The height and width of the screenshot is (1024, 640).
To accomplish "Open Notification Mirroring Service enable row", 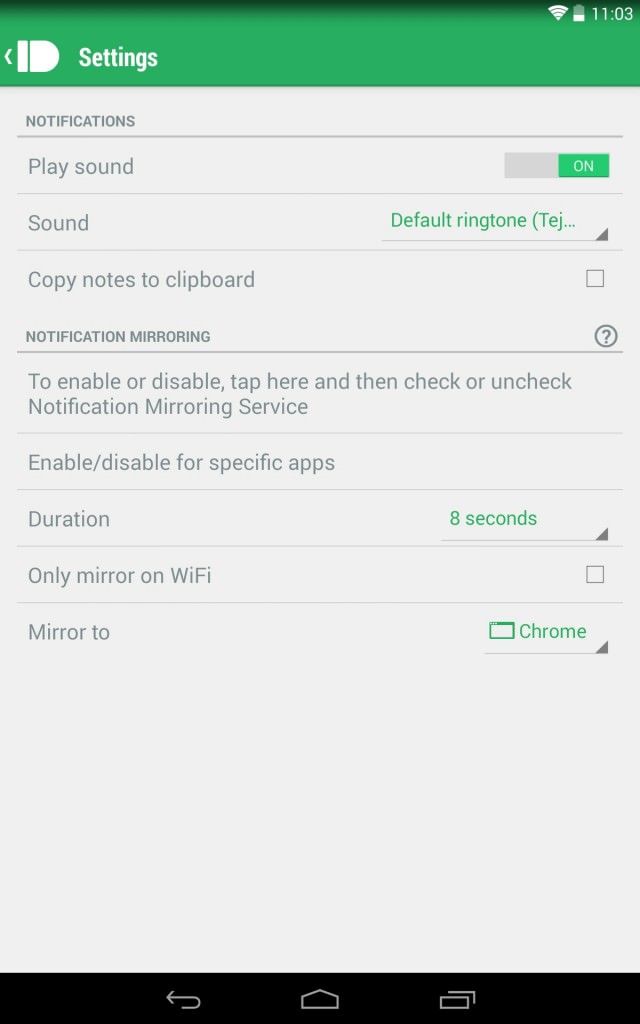I will click(x=320, y=394).
